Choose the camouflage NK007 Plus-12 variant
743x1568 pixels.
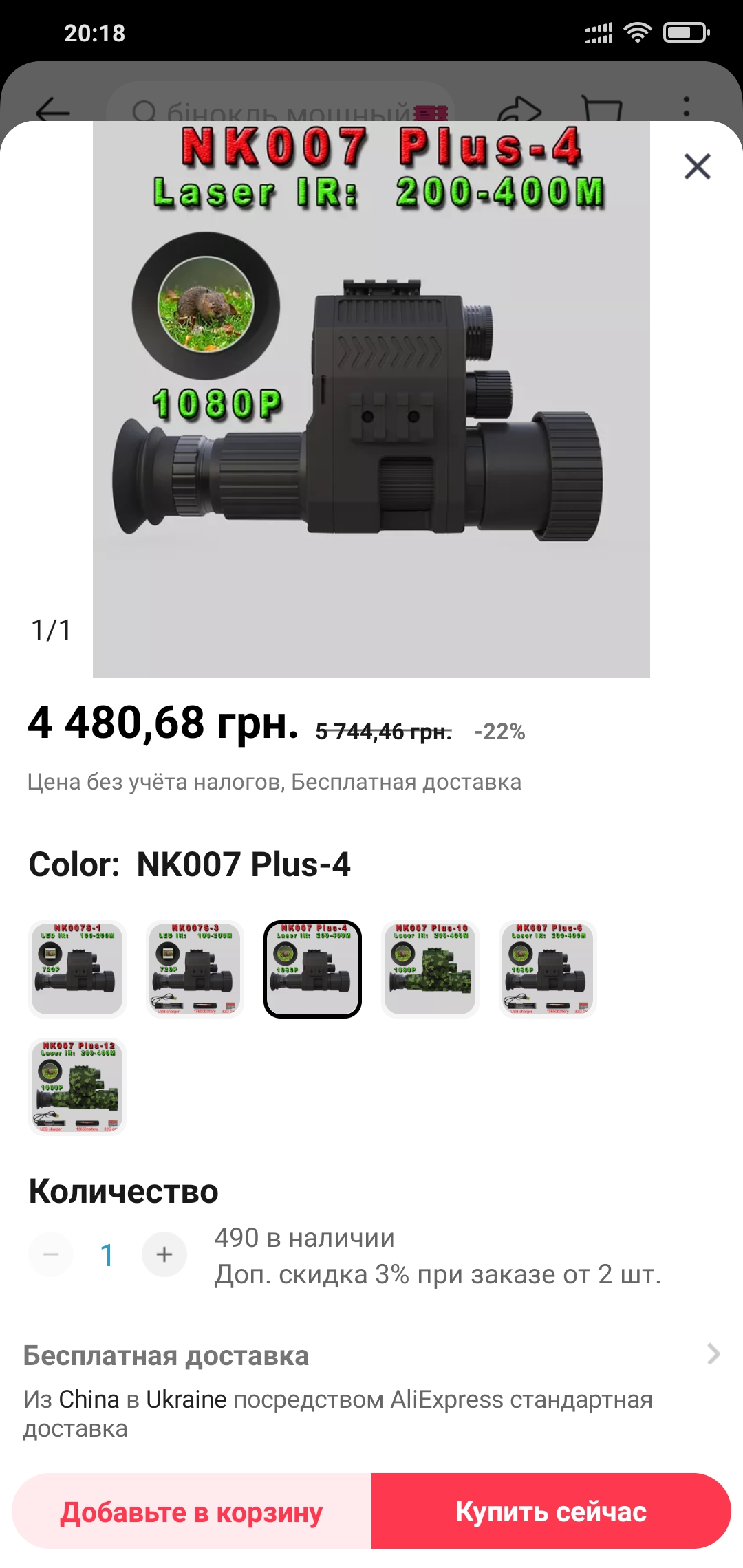[77, 1087]
